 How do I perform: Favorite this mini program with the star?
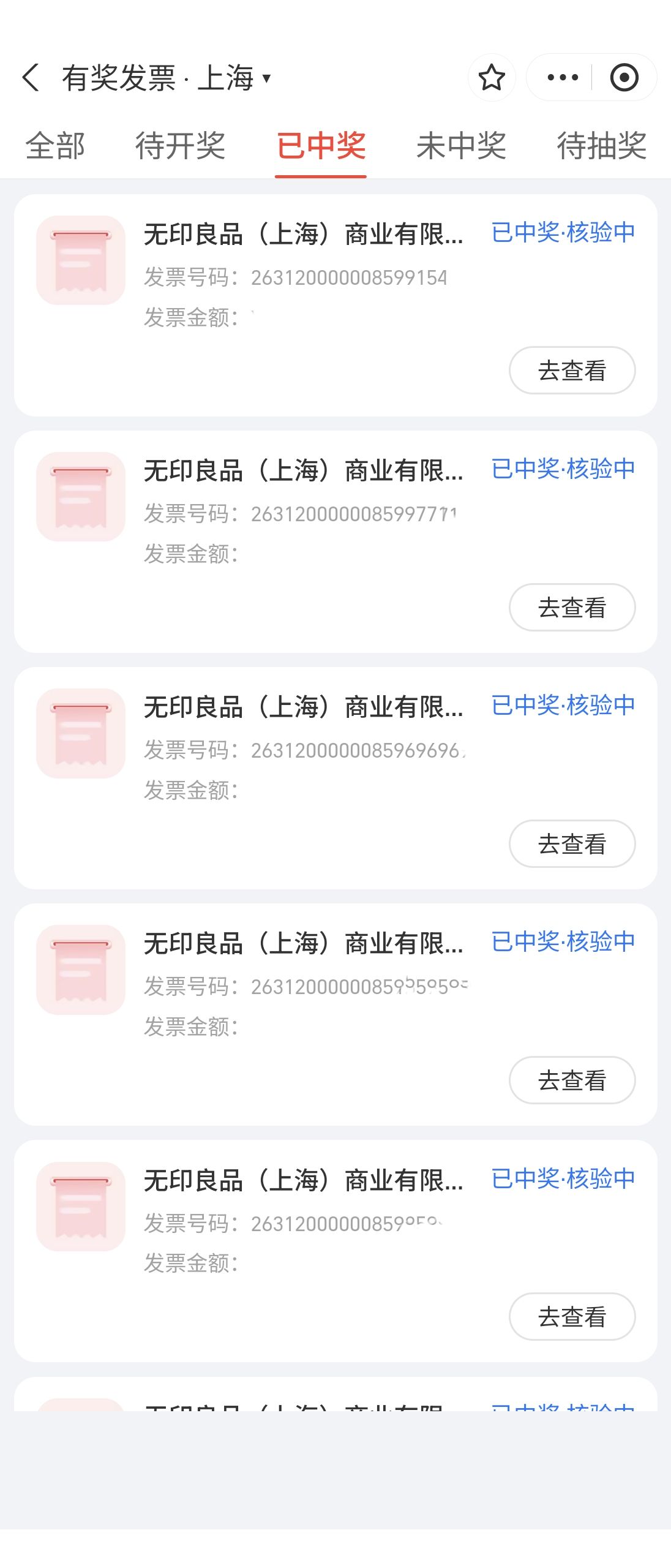click(492, 78)
